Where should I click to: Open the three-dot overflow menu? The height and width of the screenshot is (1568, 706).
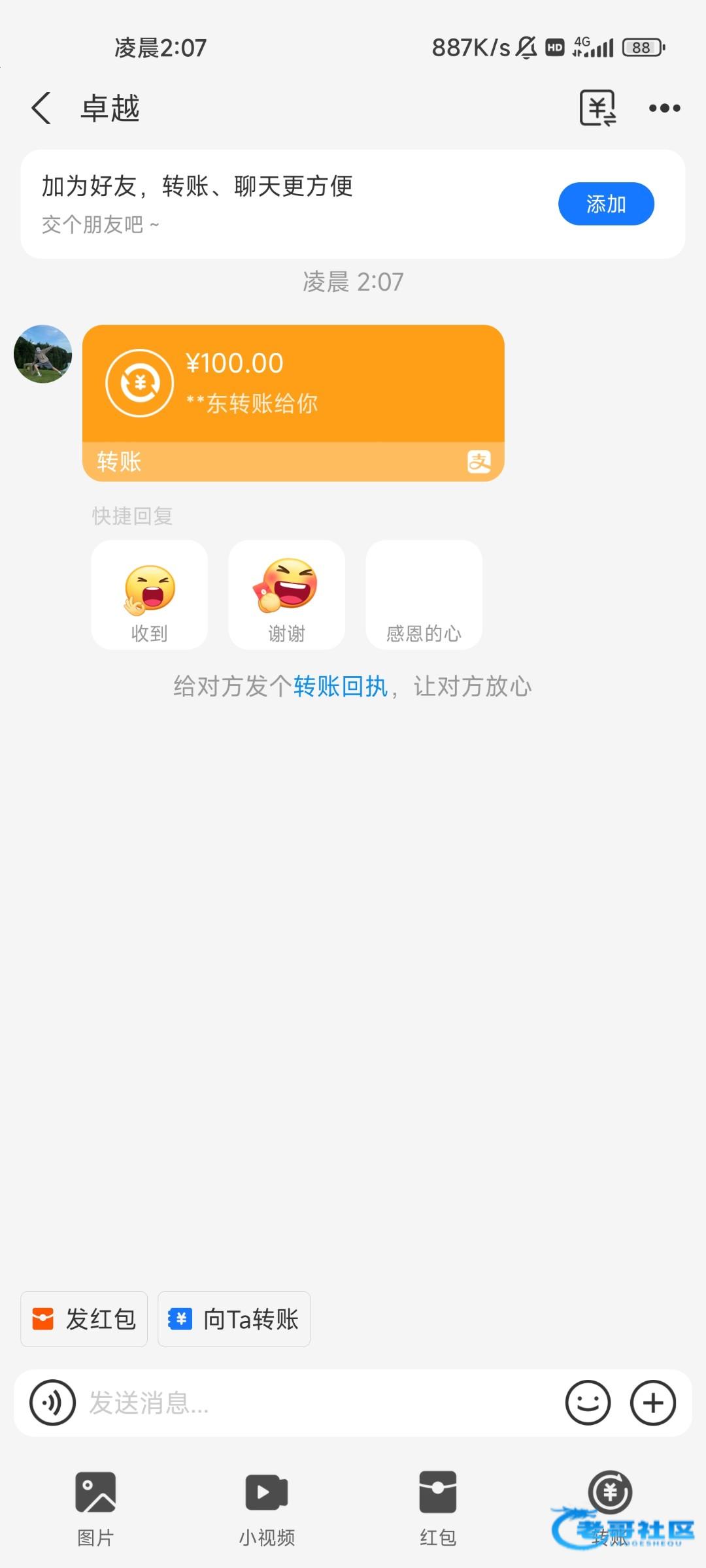pos(664,108)
